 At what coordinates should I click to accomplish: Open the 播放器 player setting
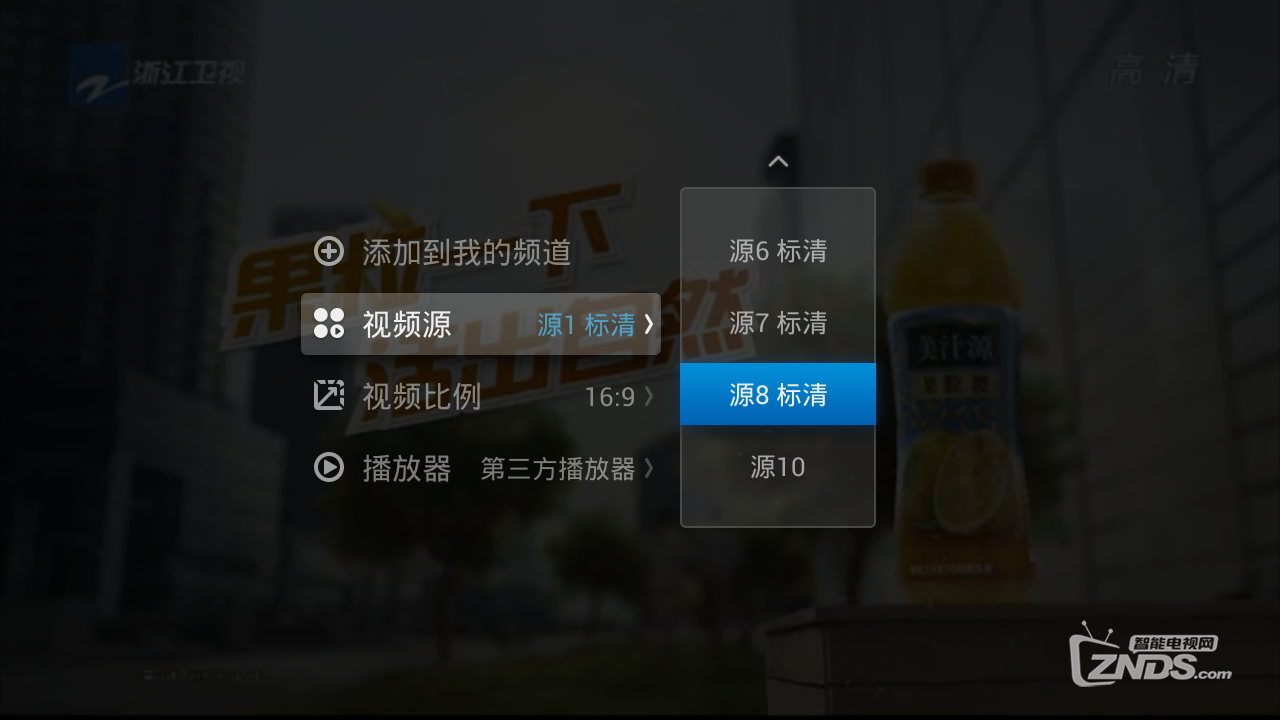[x=481, y=468]
